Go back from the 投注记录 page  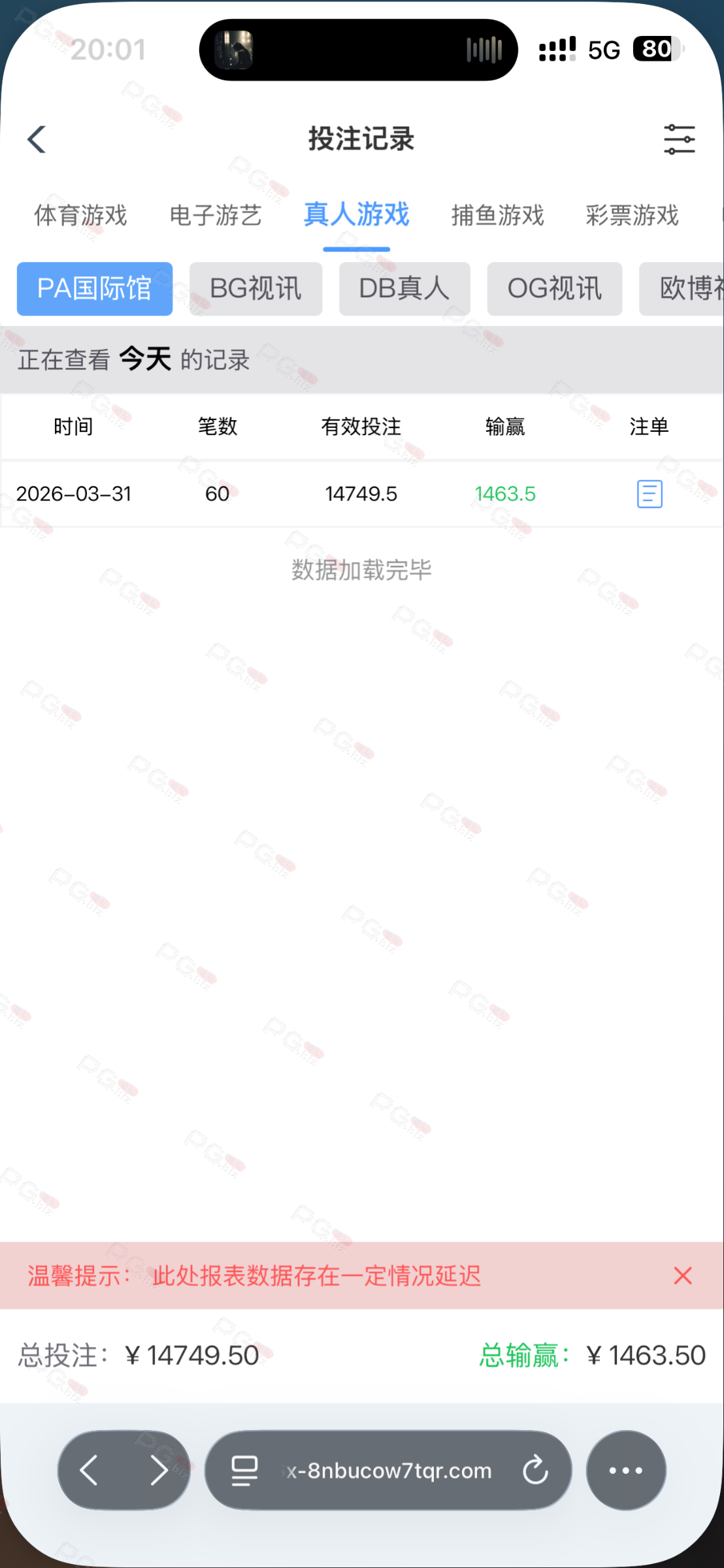(x=37, y=139)
